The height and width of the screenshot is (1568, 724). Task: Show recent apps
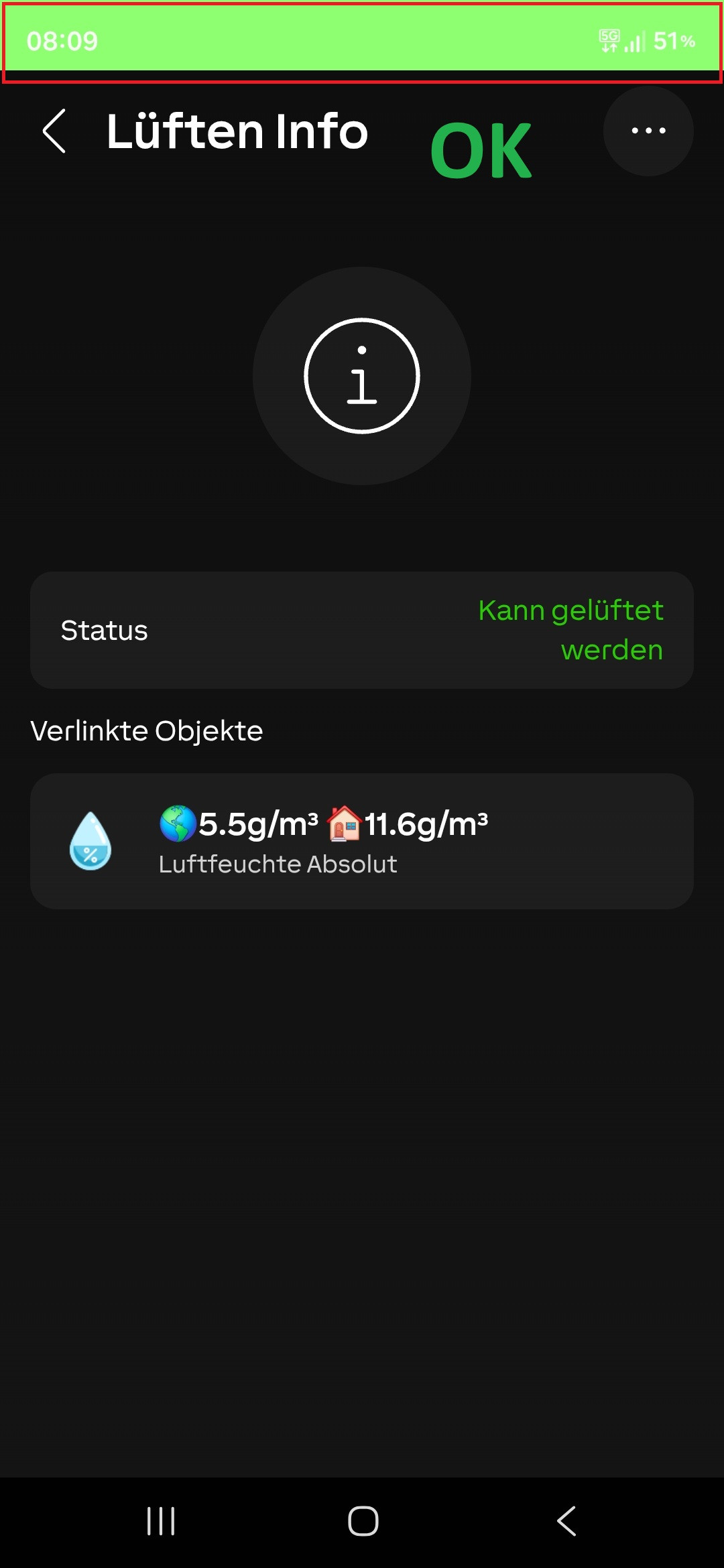coord(161,1520)
